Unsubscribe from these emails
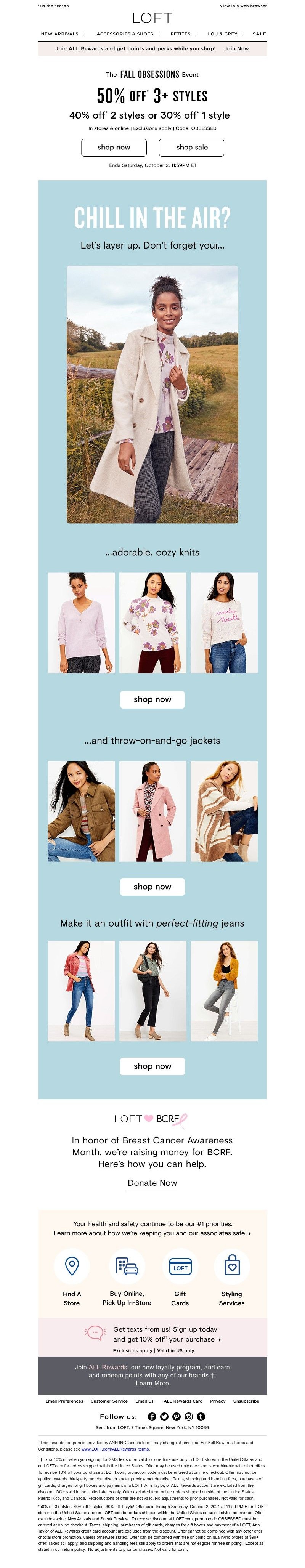The height and width of the screenshot is (1568, 305). point(246,1401)
